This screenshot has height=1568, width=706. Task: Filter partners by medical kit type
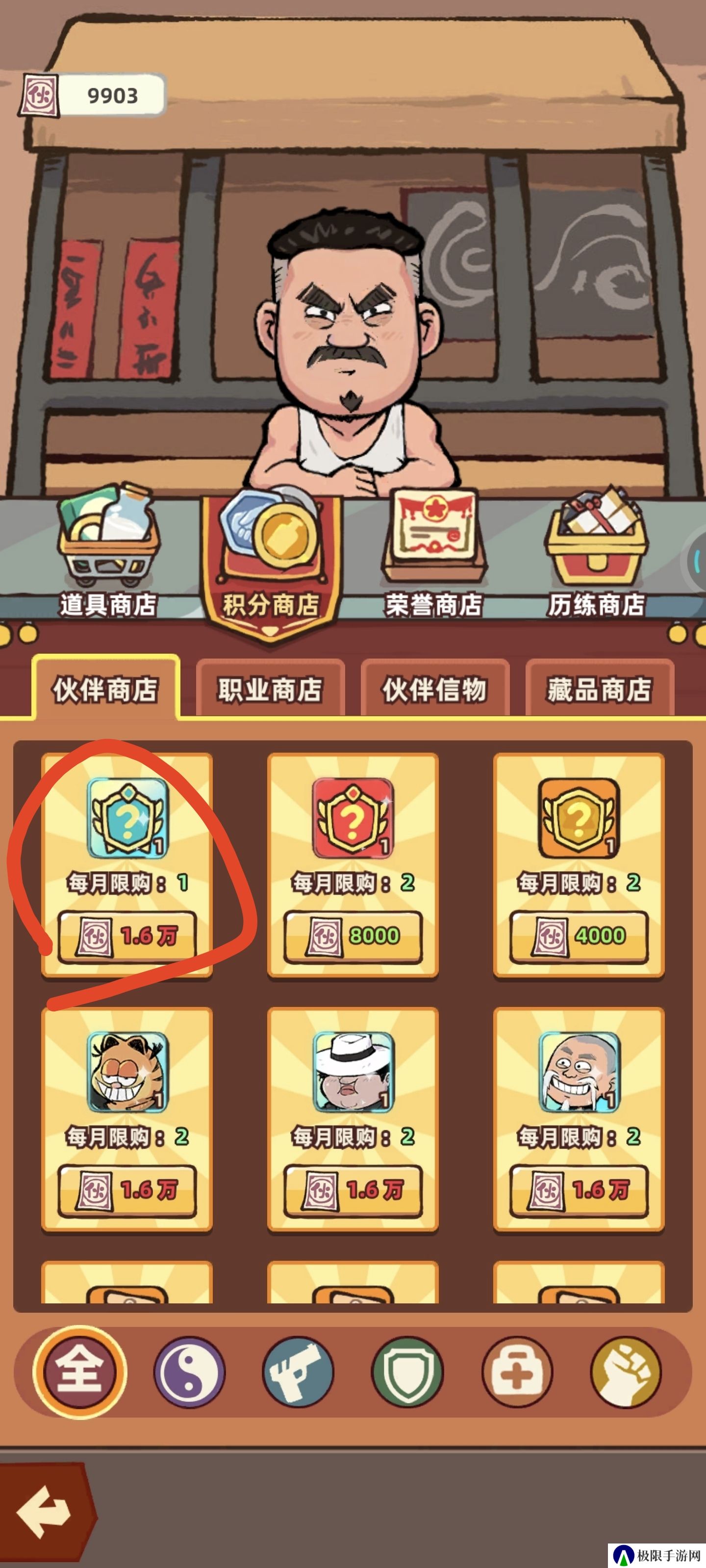(517, 1372)
